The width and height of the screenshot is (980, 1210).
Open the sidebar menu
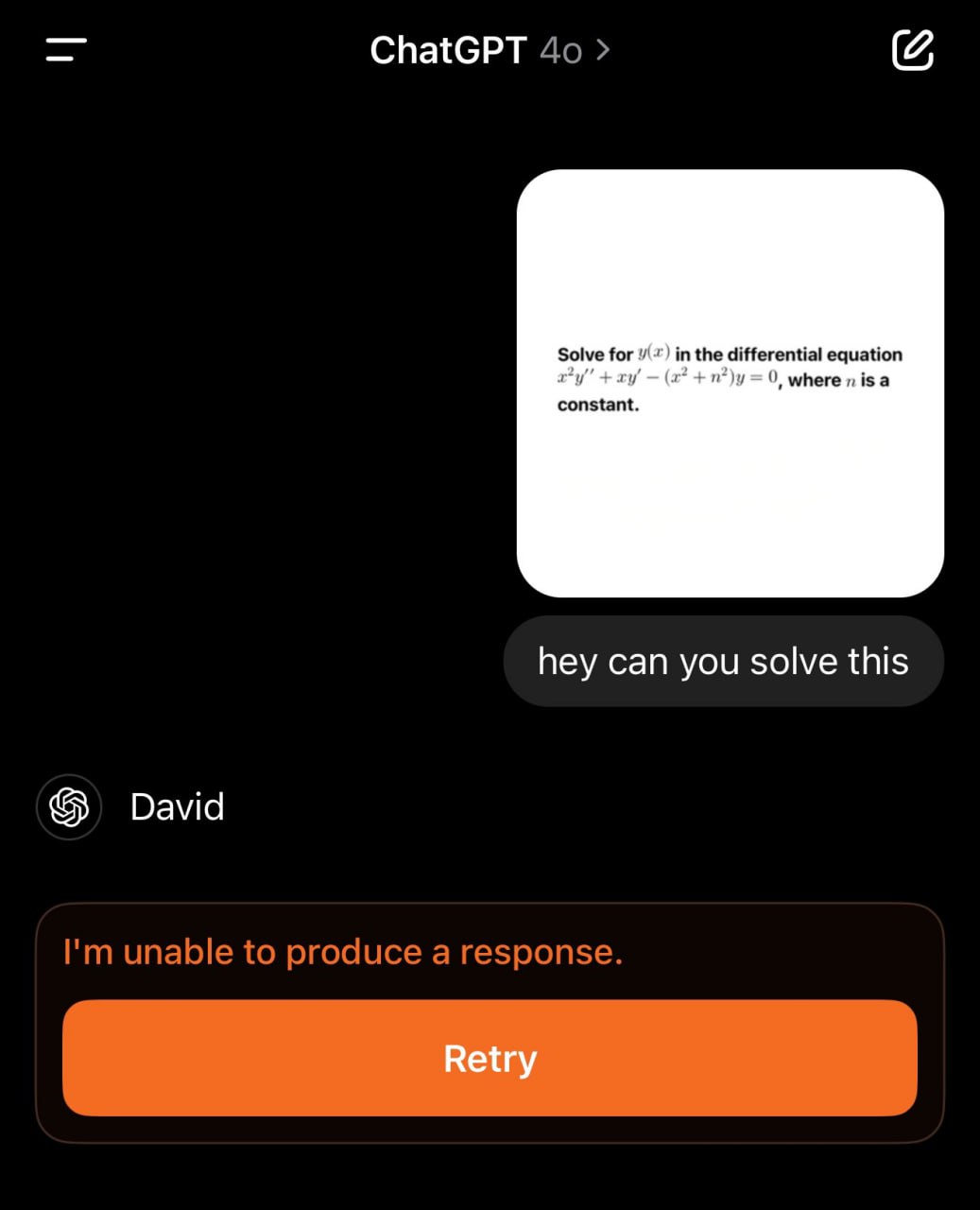tap(66, 50)
